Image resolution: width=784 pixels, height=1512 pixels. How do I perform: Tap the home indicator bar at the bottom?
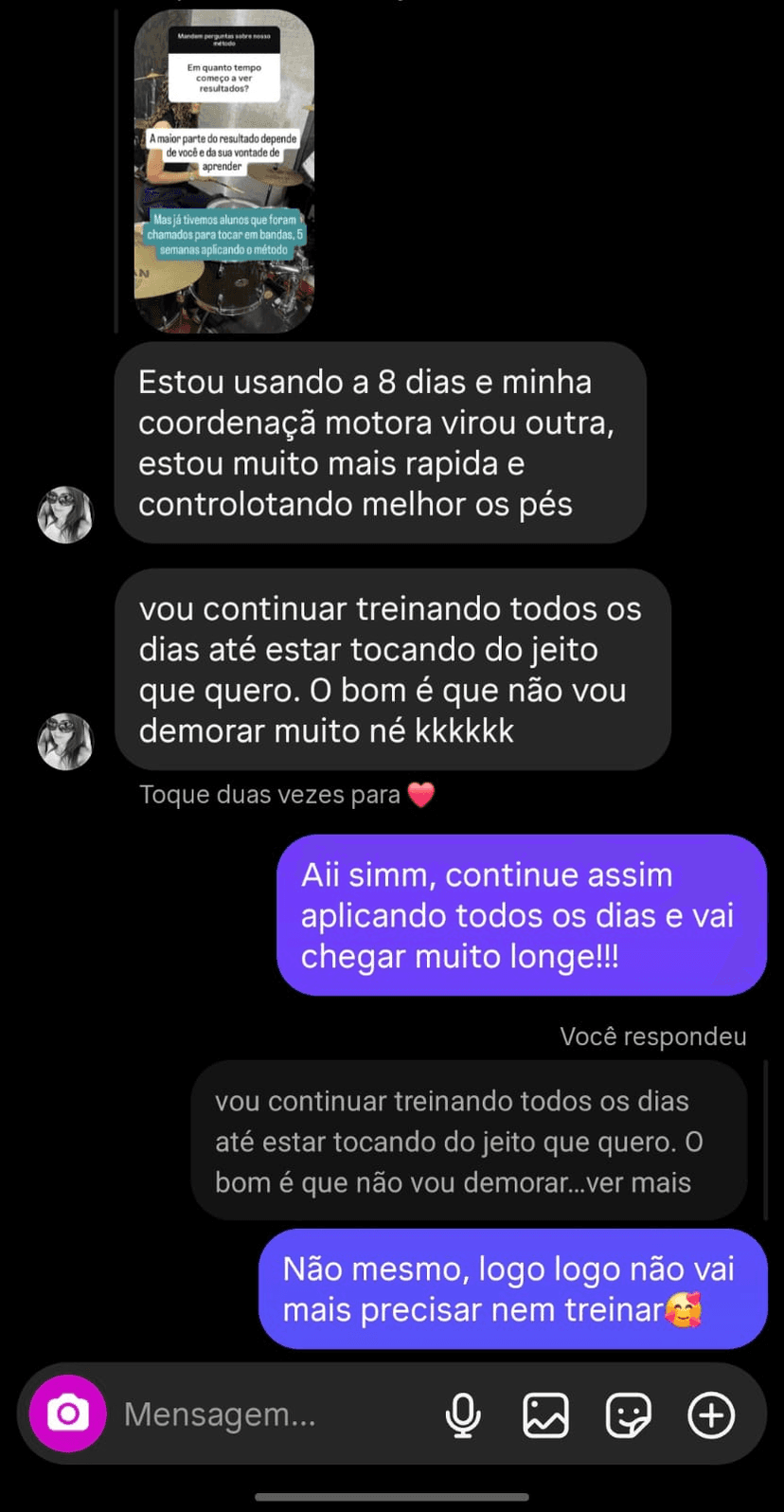tap(392, 1498)
